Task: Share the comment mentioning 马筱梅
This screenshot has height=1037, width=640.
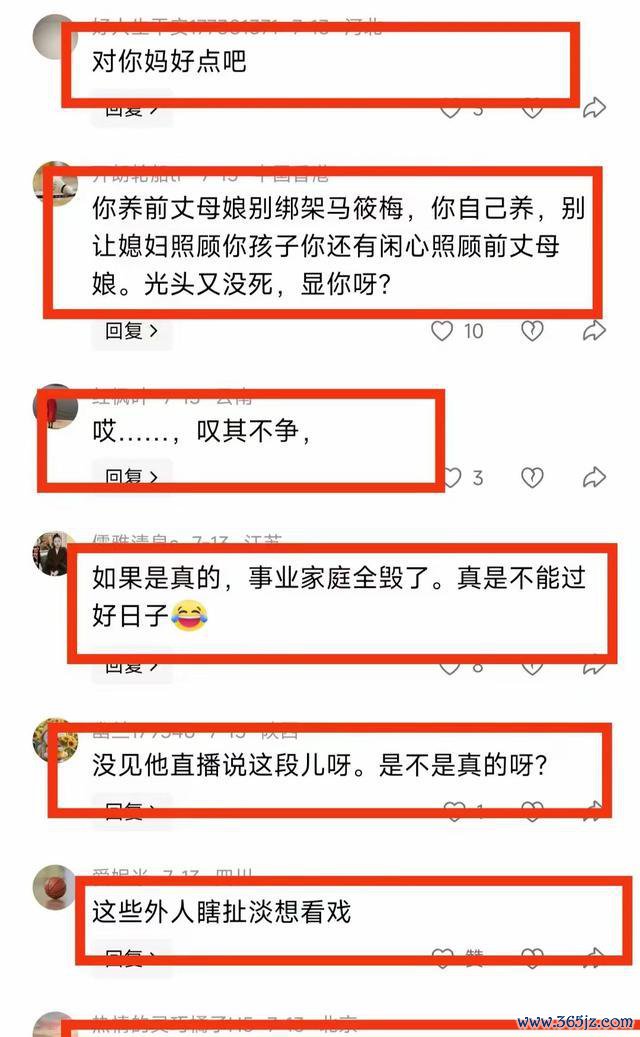Action: [x=594, y=331]
